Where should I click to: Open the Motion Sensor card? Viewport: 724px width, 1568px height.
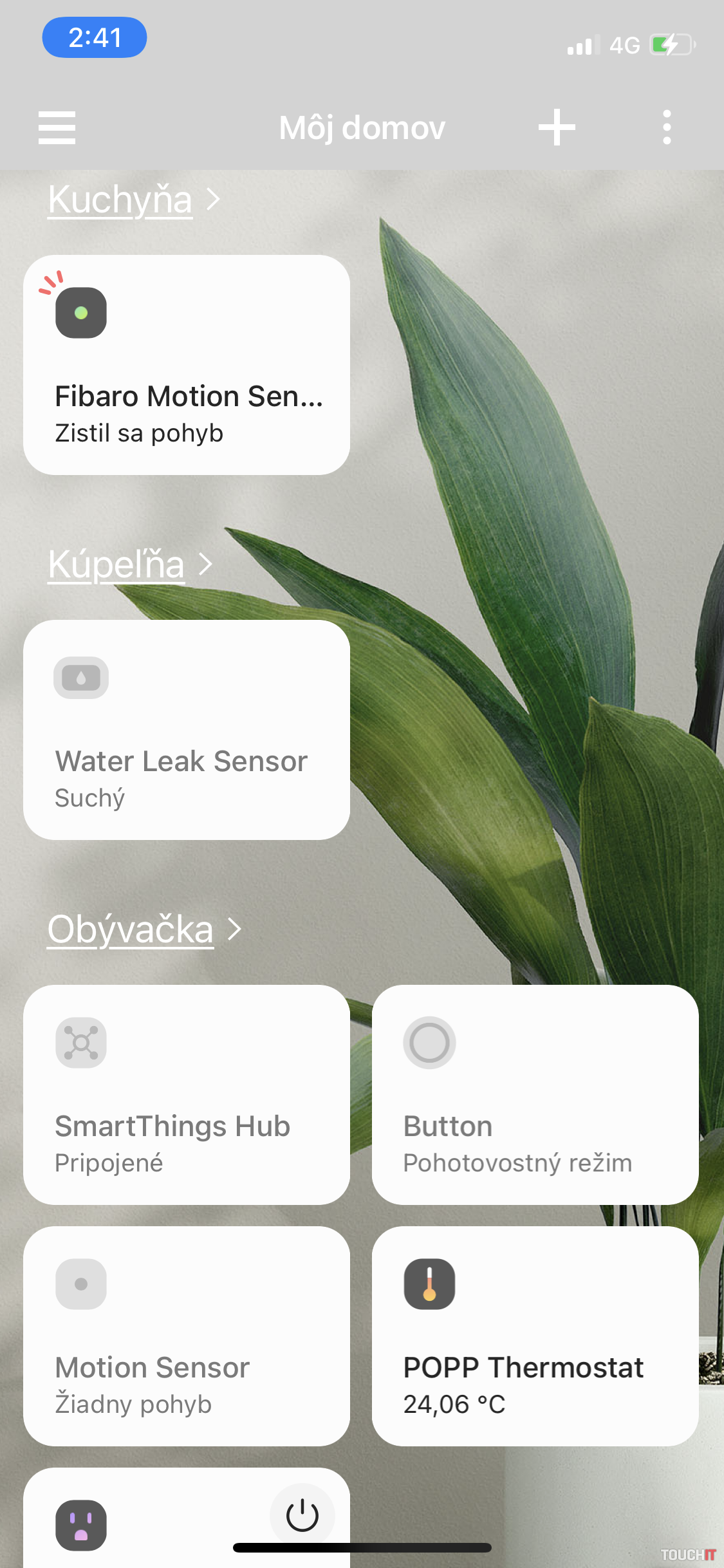[187, 1336]
